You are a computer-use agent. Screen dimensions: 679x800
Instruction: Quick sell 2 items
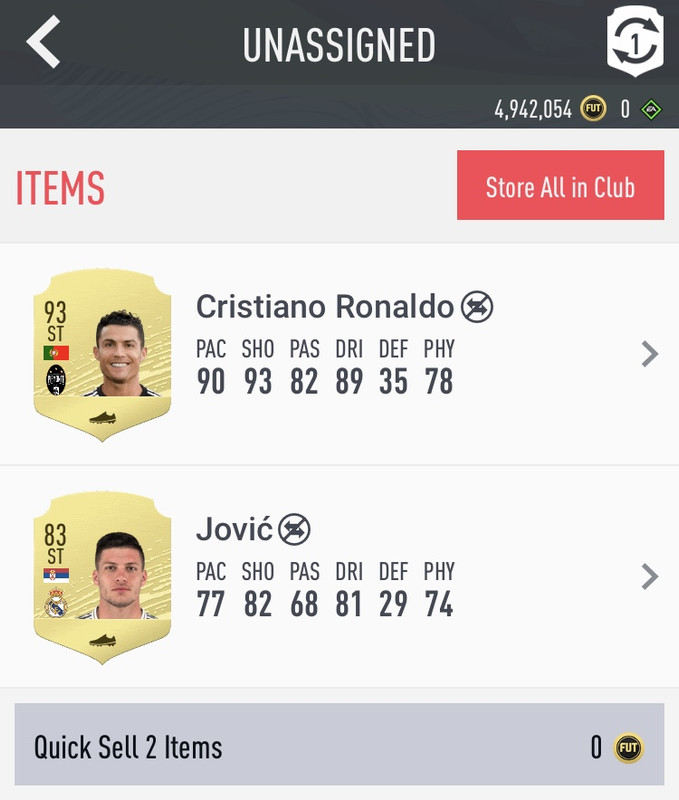339,746
